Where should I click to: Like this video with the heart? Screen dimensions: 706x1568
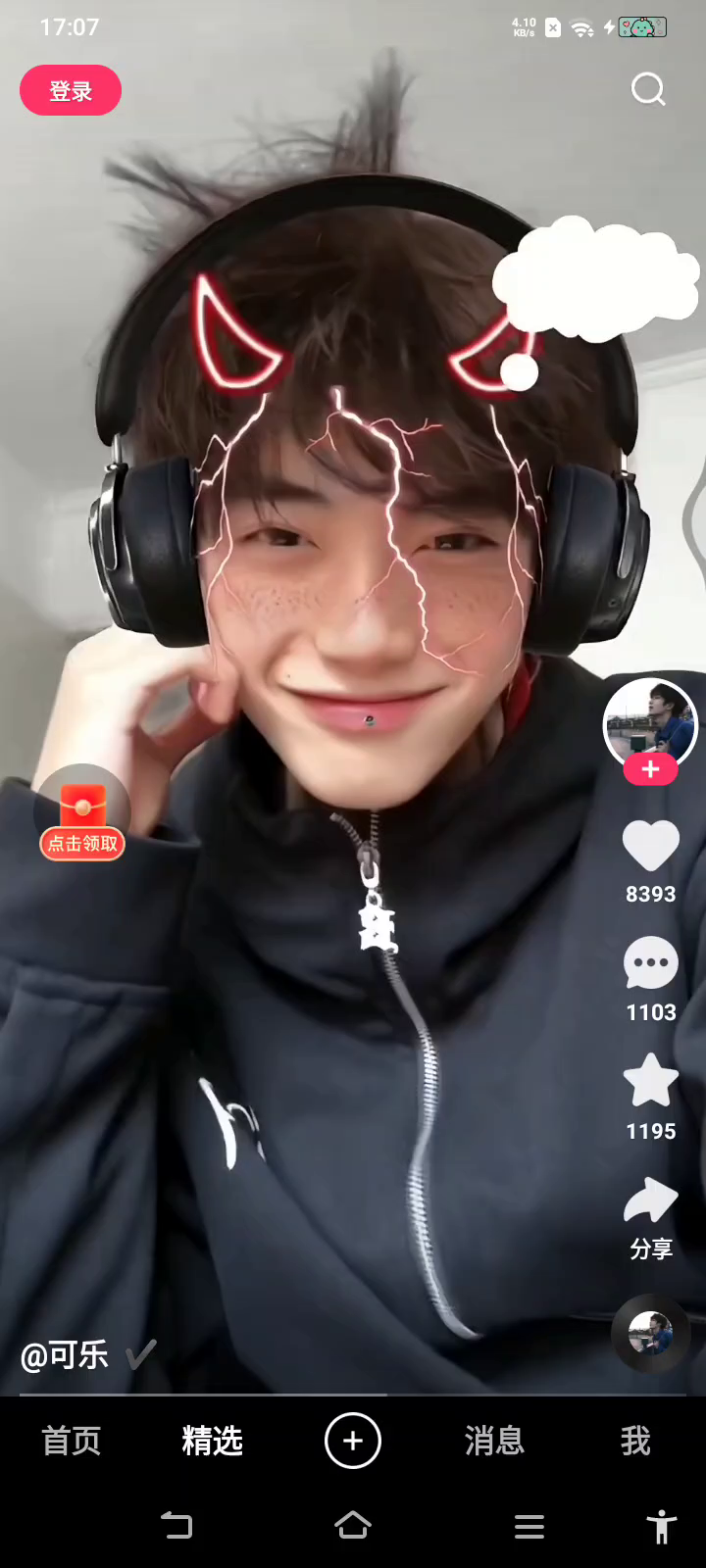[x=651, y=846]
